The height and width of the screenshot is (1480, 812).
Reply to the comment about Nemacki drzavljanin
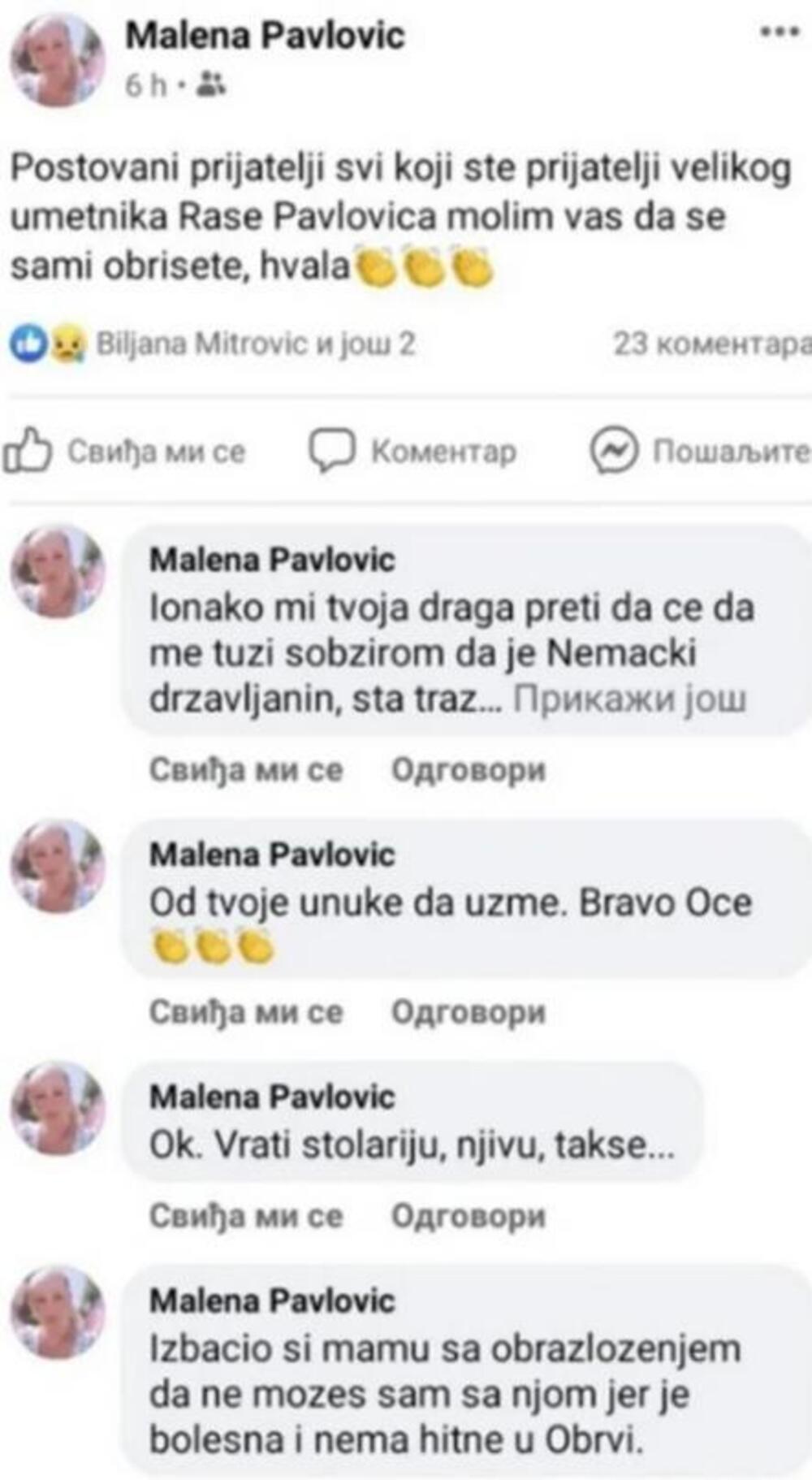468,770
